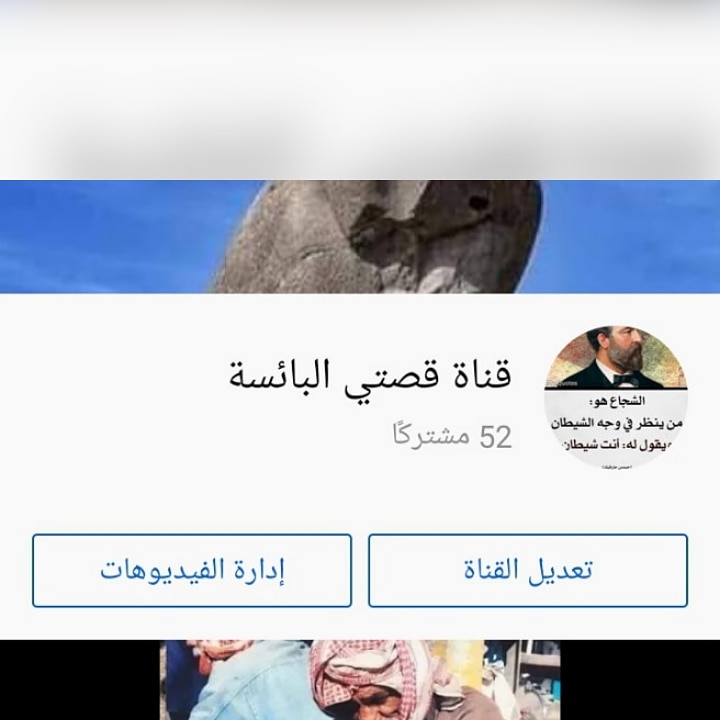Screen dimensions: 720x720
Task: Open إدارة الفيديوهات to manage videos
Action: coord(192,570)
